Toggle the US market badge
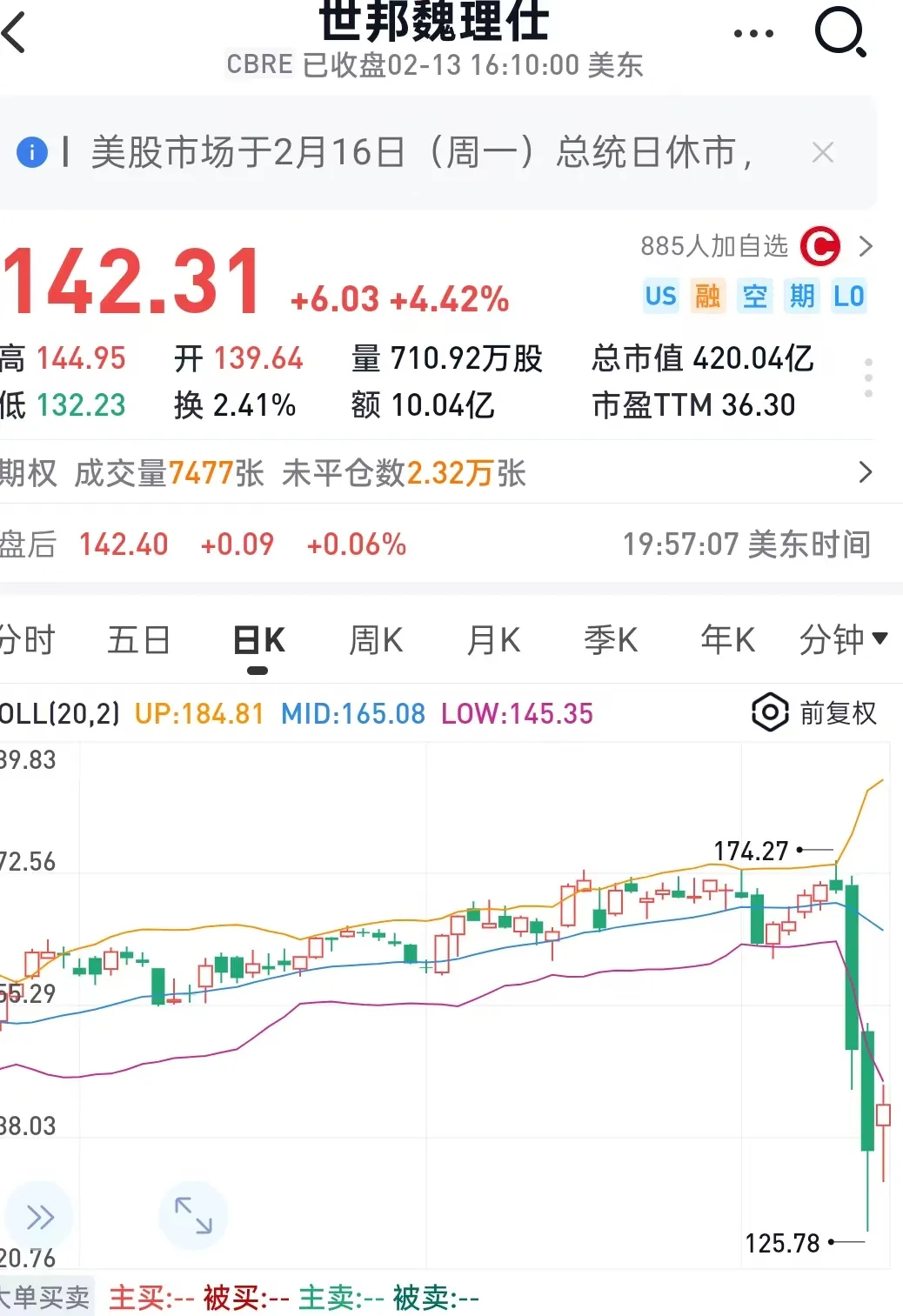903x1316 pixels. (660, 297)
